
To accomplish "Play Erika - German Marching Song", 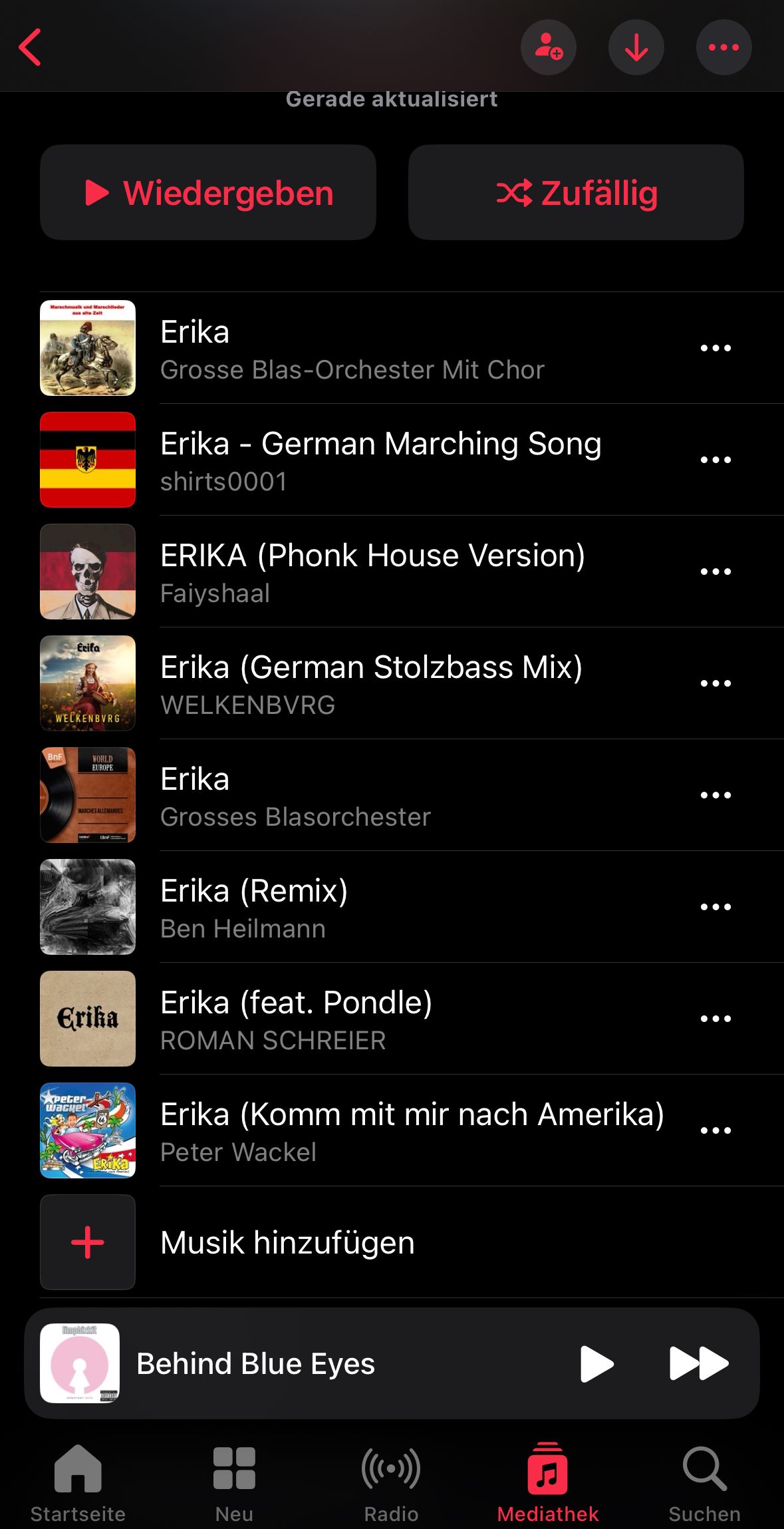I will click(x=380, y=460).
